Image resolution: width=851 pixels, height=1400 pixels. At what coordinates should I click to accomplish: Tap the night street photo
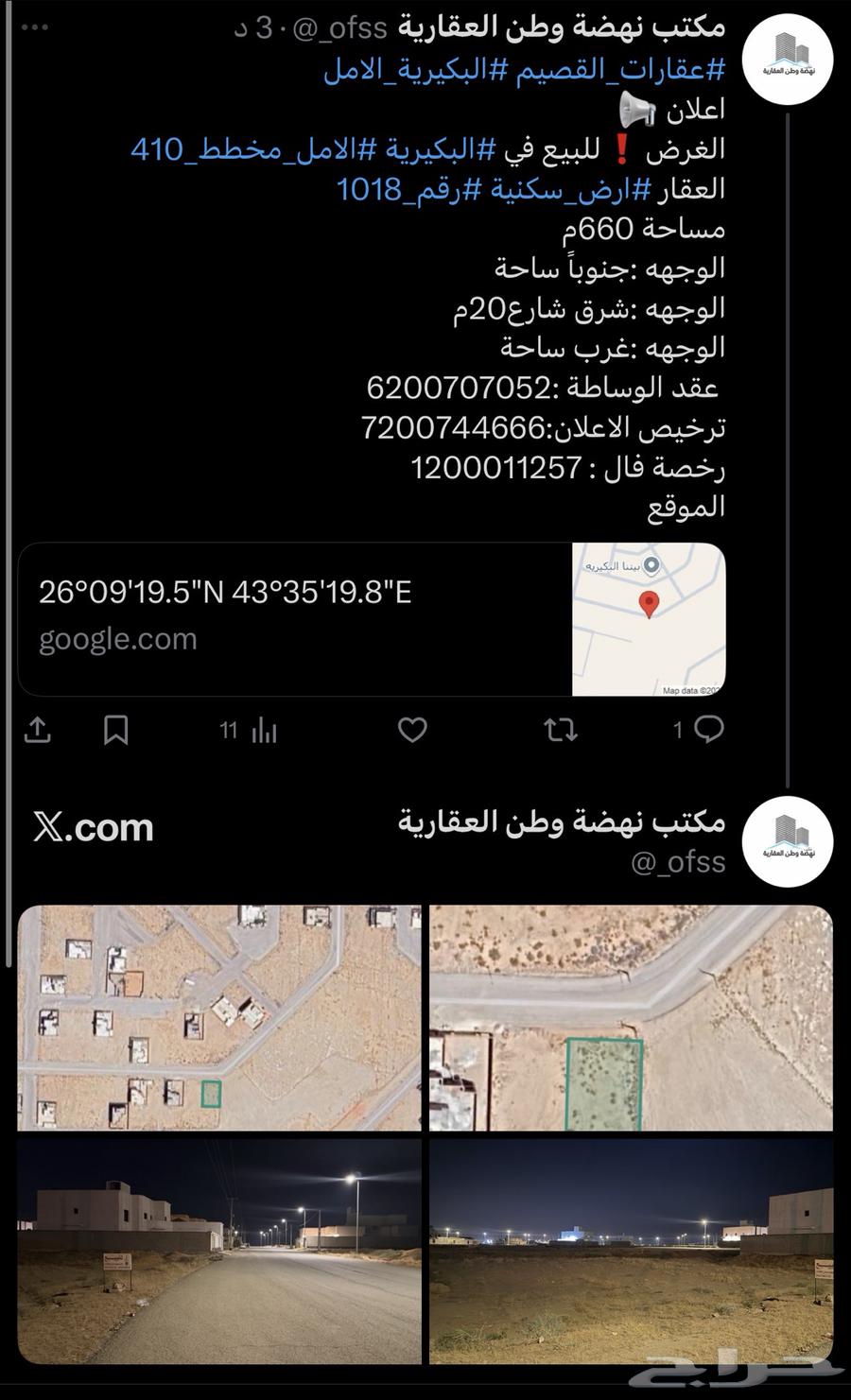216,1248
